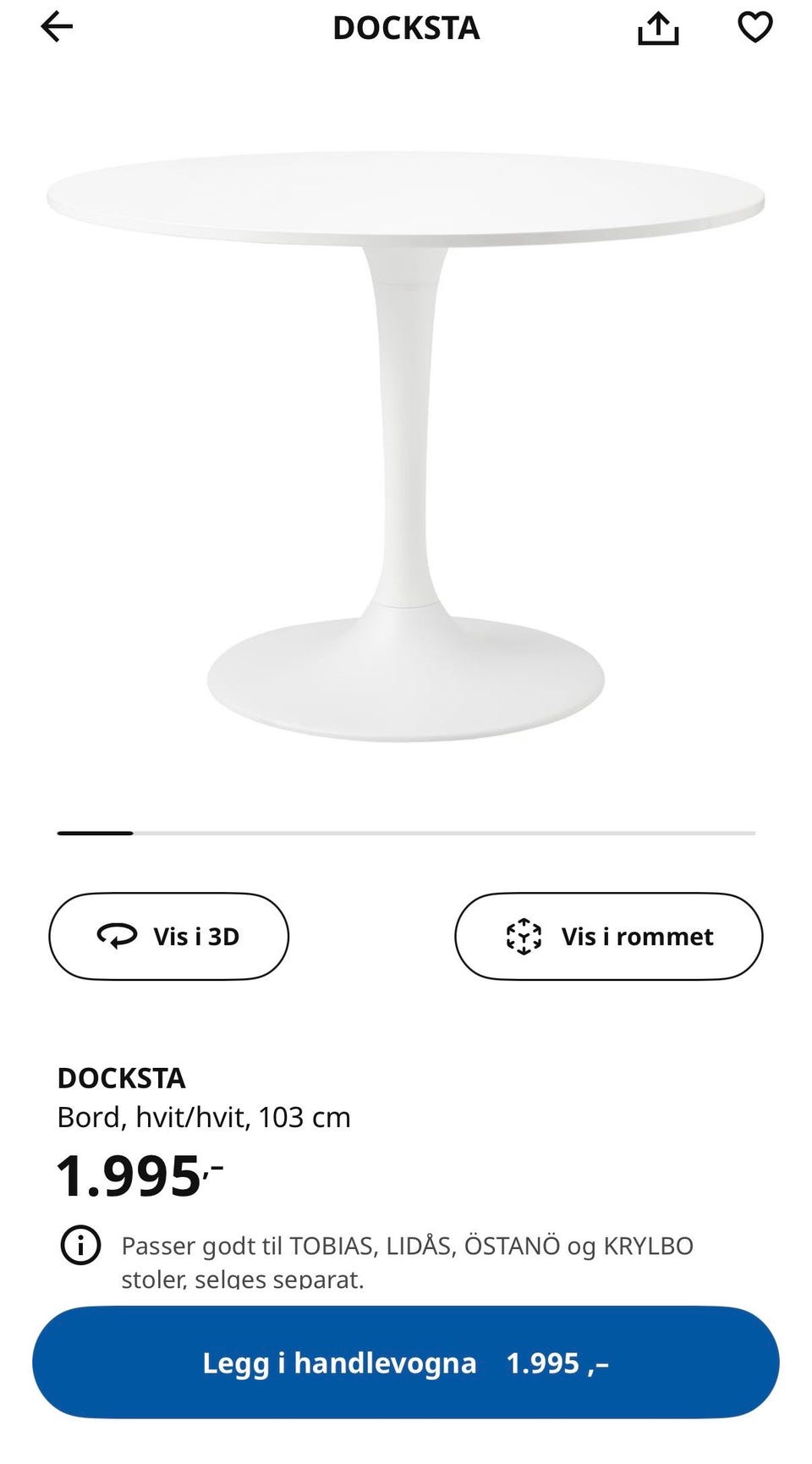The width and height of the screenshot is (812, 1464).
Task: Go back using the arrow
Action: (x=58, y=27)
